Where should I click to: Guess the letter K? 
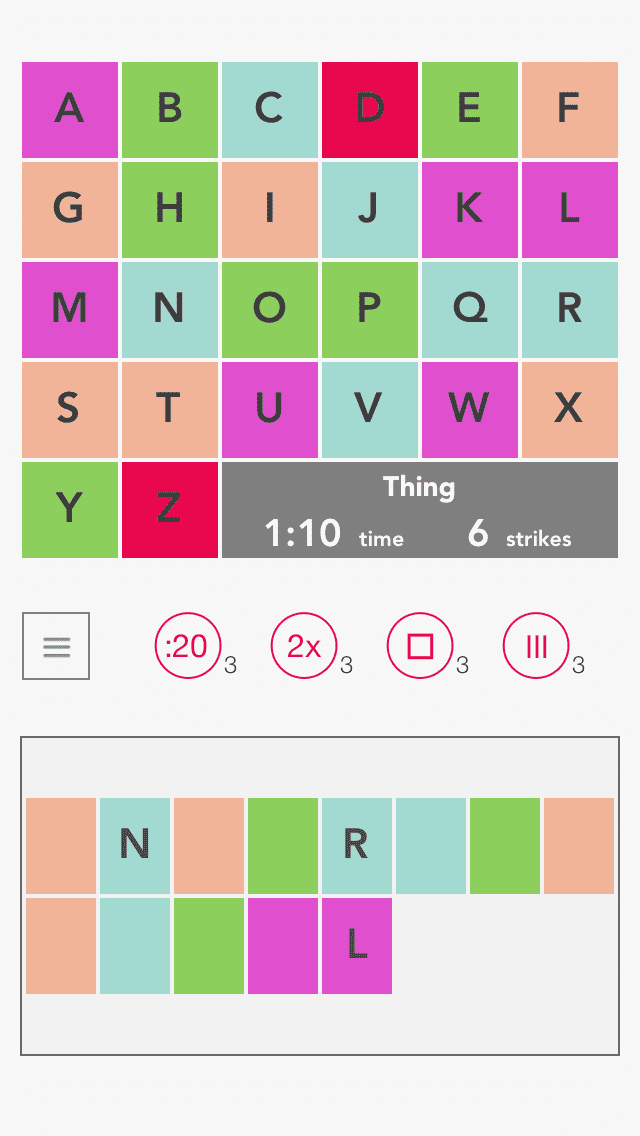(470, 210)
